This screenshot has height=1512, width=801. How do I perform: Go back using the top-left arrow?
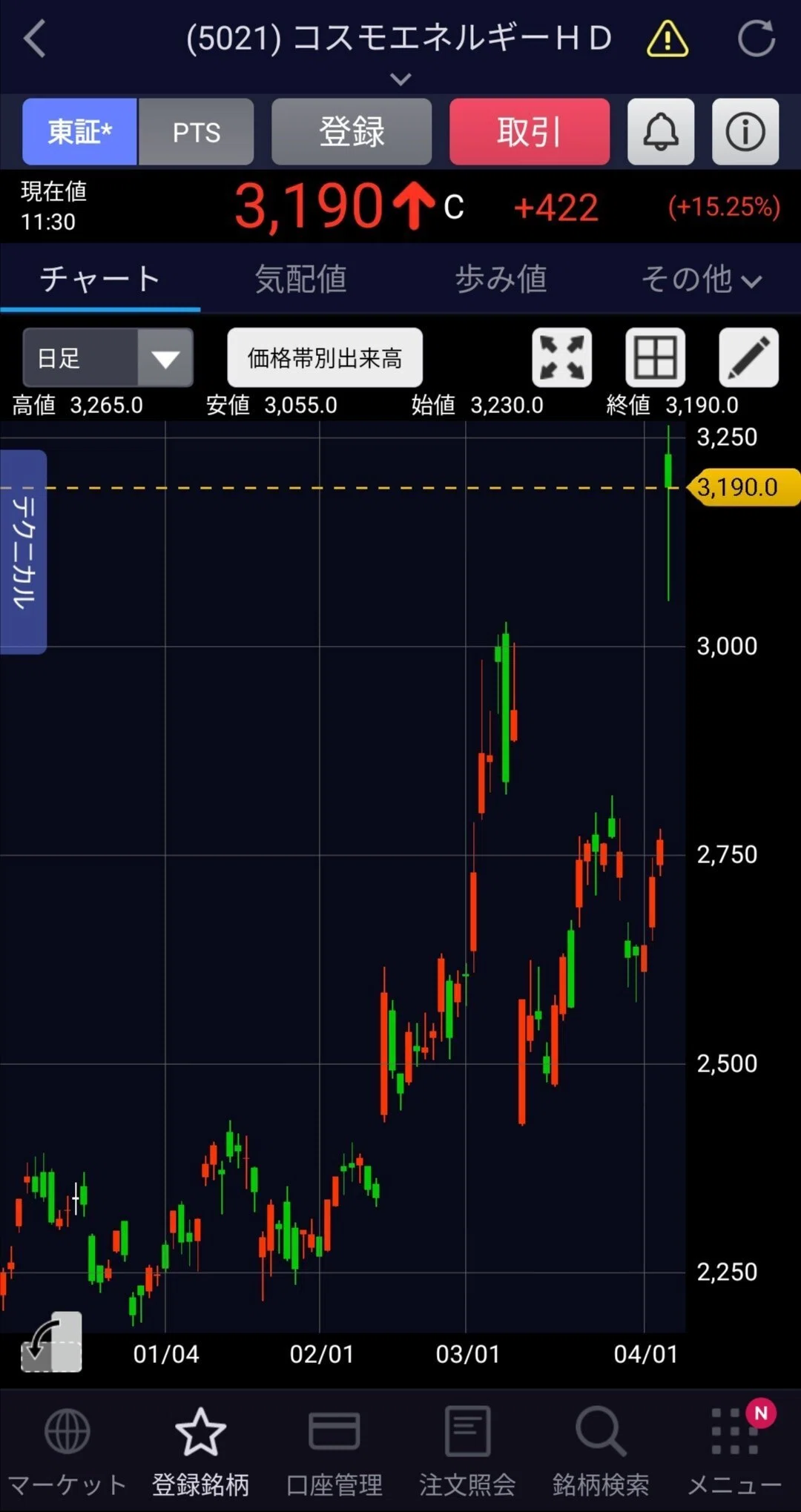(x=35, y=39)
